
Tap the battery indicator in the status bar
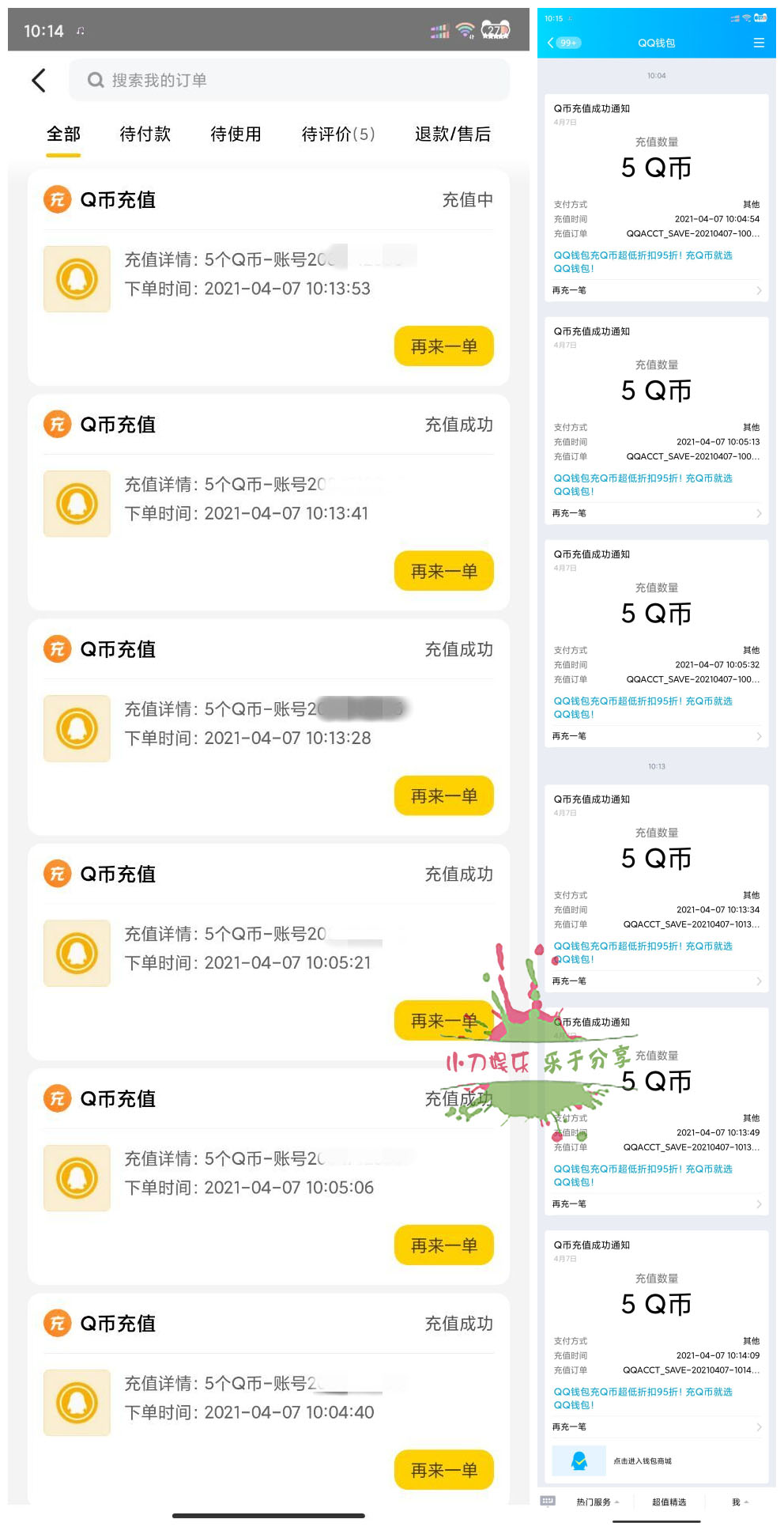coord(493,29)
